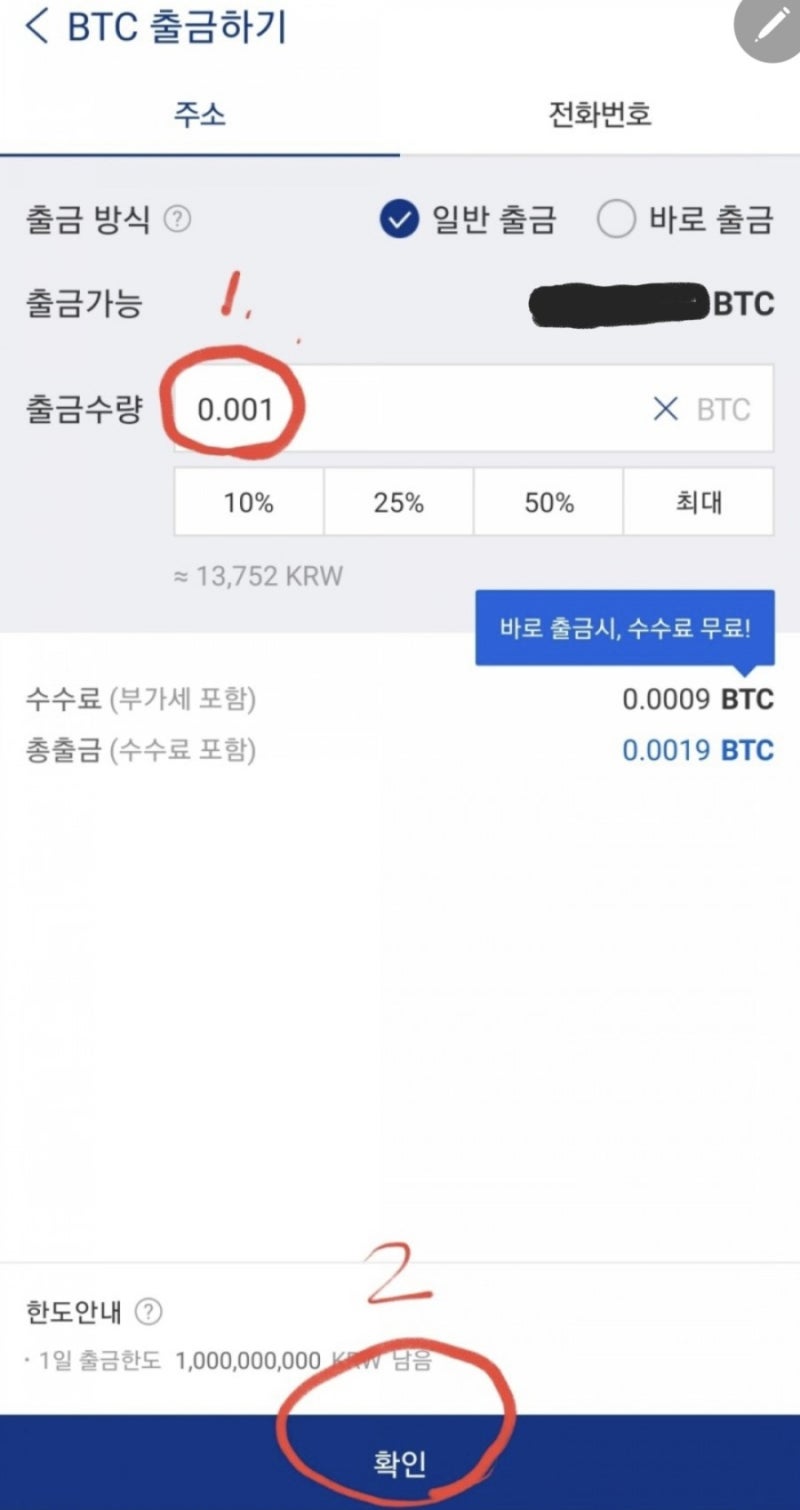Select the 50% amount button
The height and width of the screenshot is (1510, 800).
(x=548, y=503)
